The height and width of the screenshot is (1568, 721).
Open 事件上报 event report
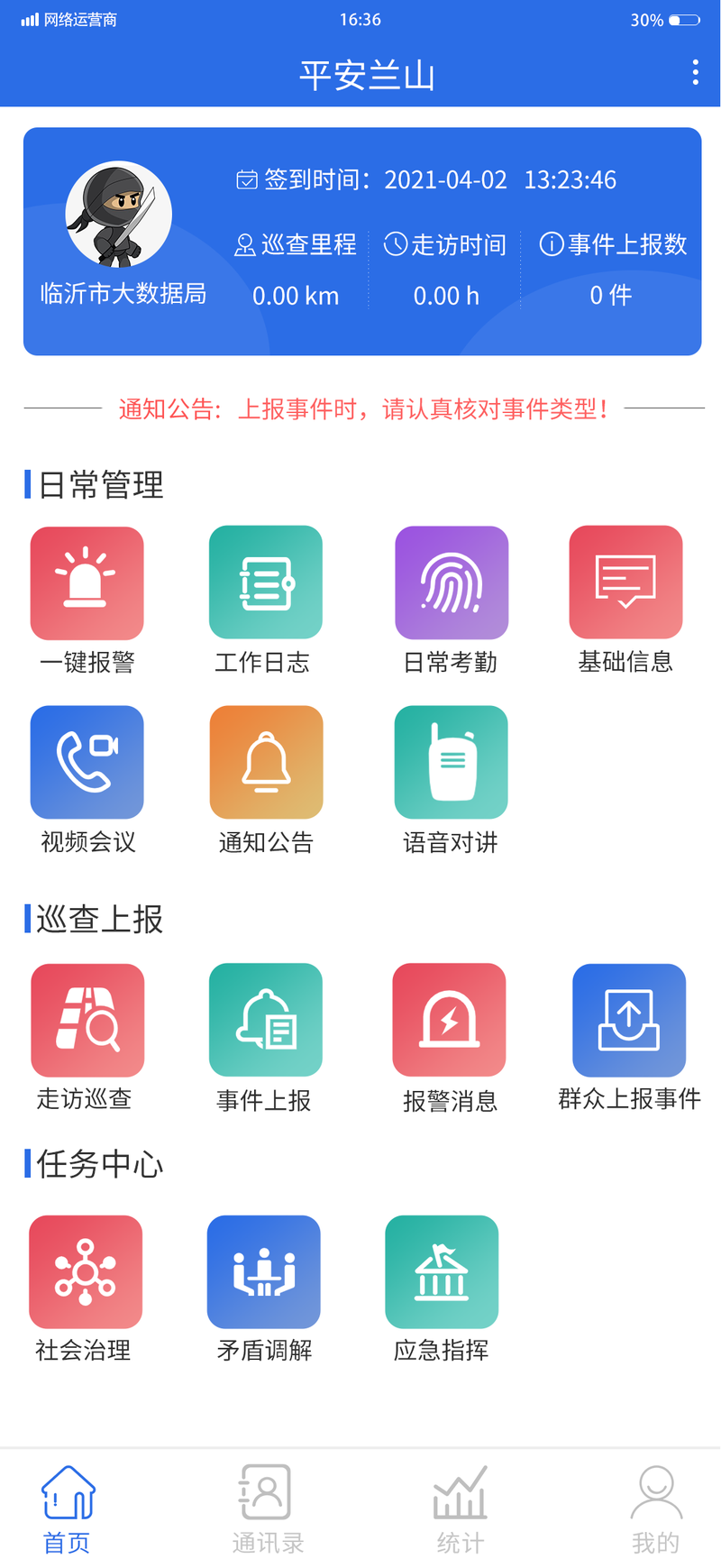tap(266, 1021)
